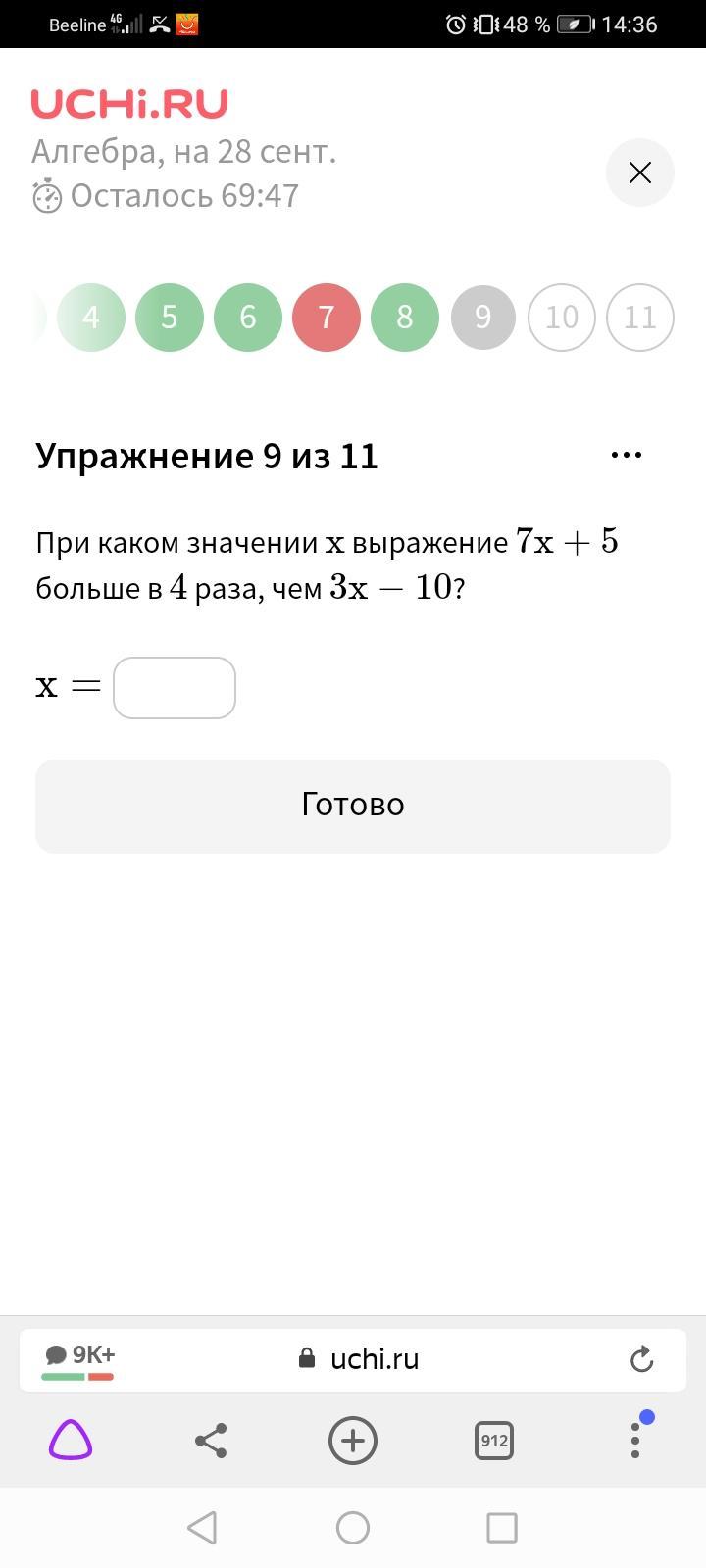Go to exercise number 6
This screenshot has width=706, height=1568.
(248, 318)
